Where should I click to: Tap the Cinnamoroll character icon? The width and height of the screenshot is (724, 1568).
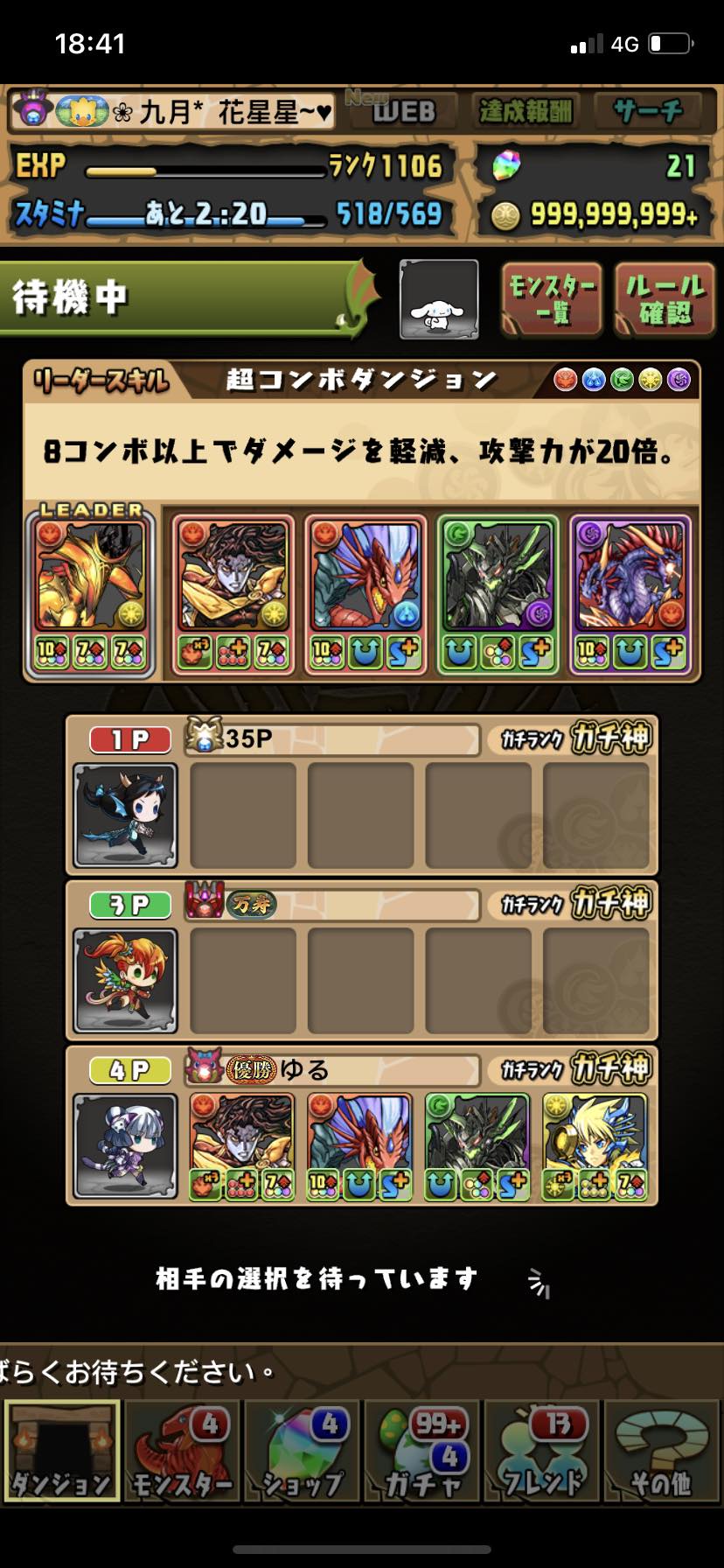click(x=439, y=299)
